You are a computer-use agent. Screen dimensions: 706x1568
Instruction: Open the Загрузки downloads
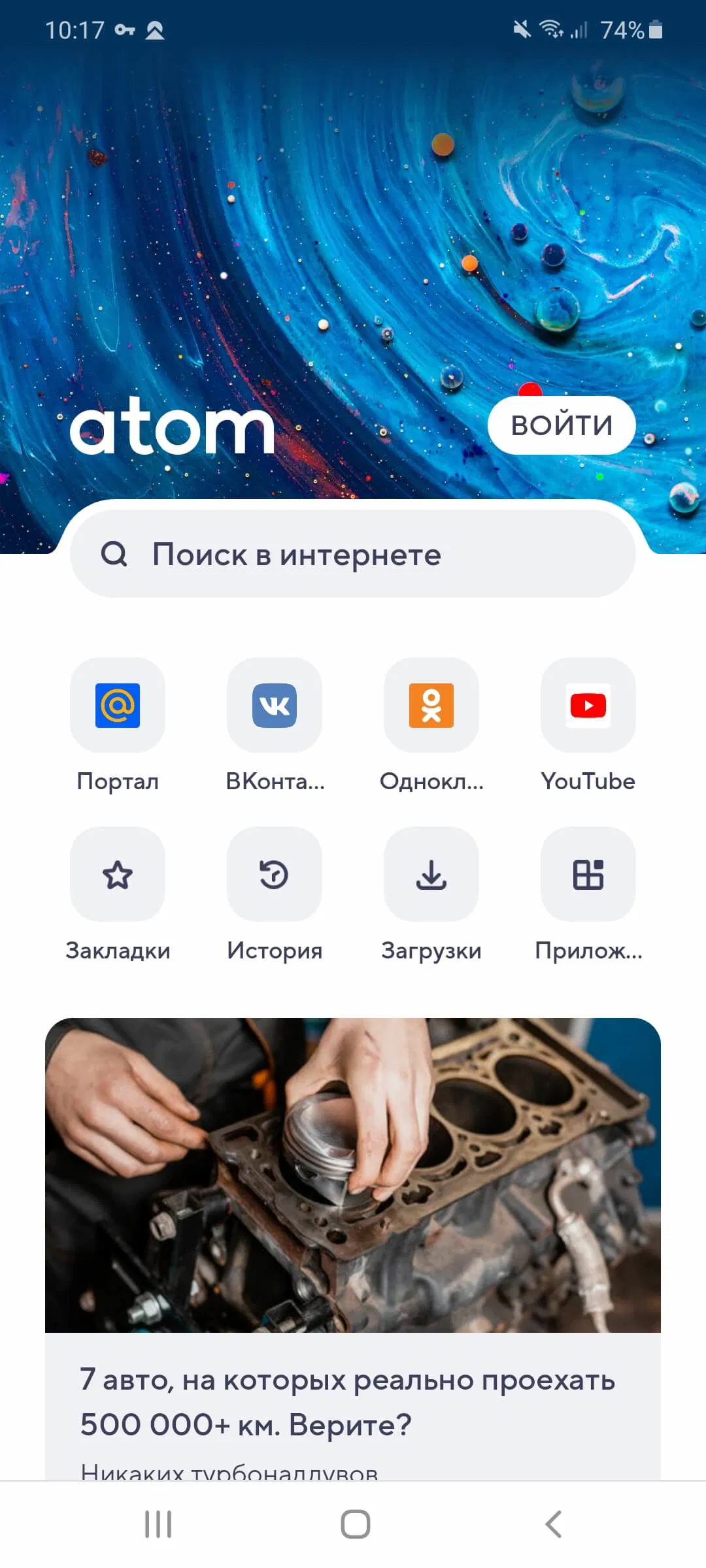[x=431, y=875]
